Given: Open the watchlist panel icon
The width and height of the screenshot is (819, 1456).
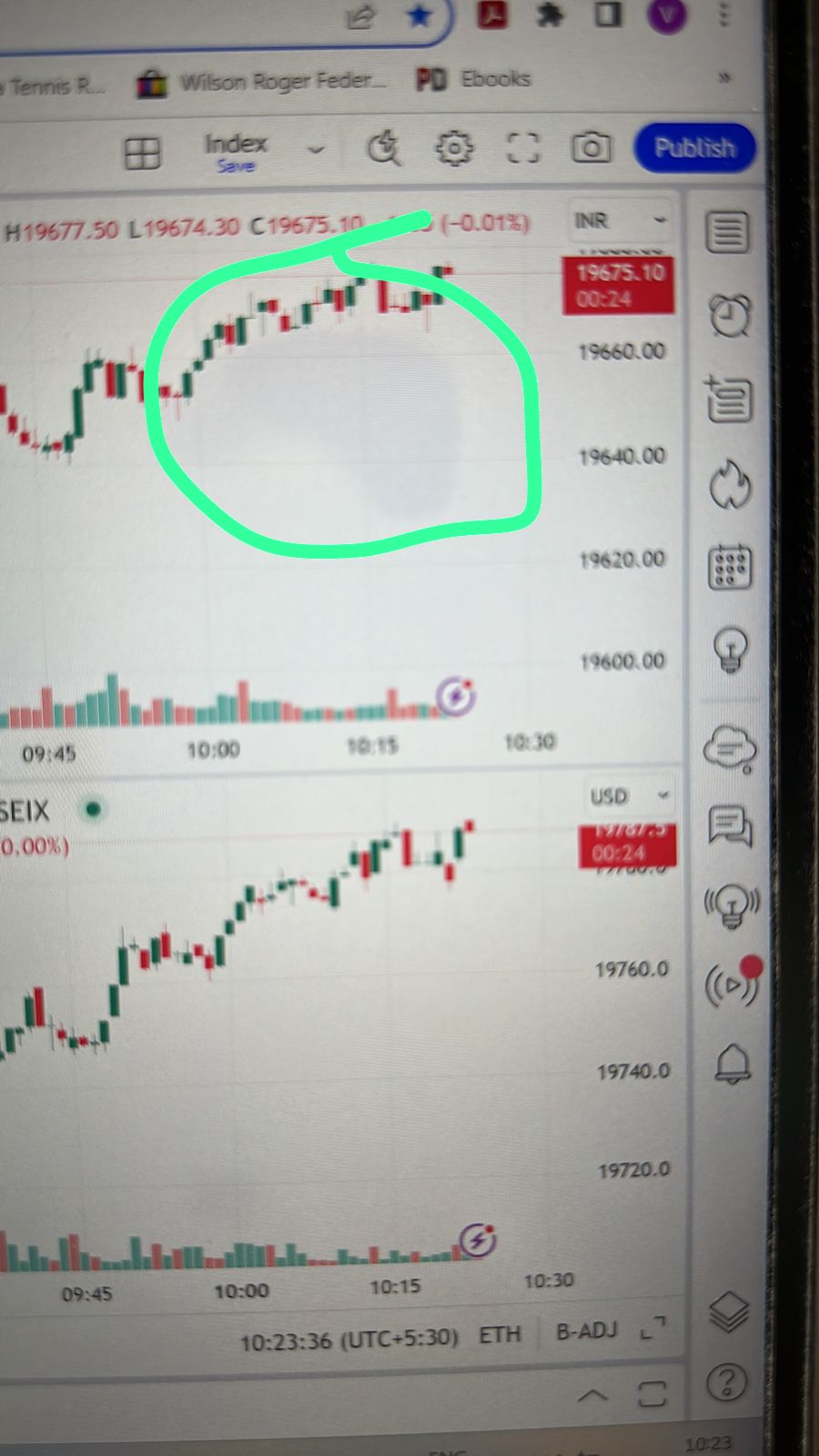Looking at the screenshot, I should tap(728, 232).
